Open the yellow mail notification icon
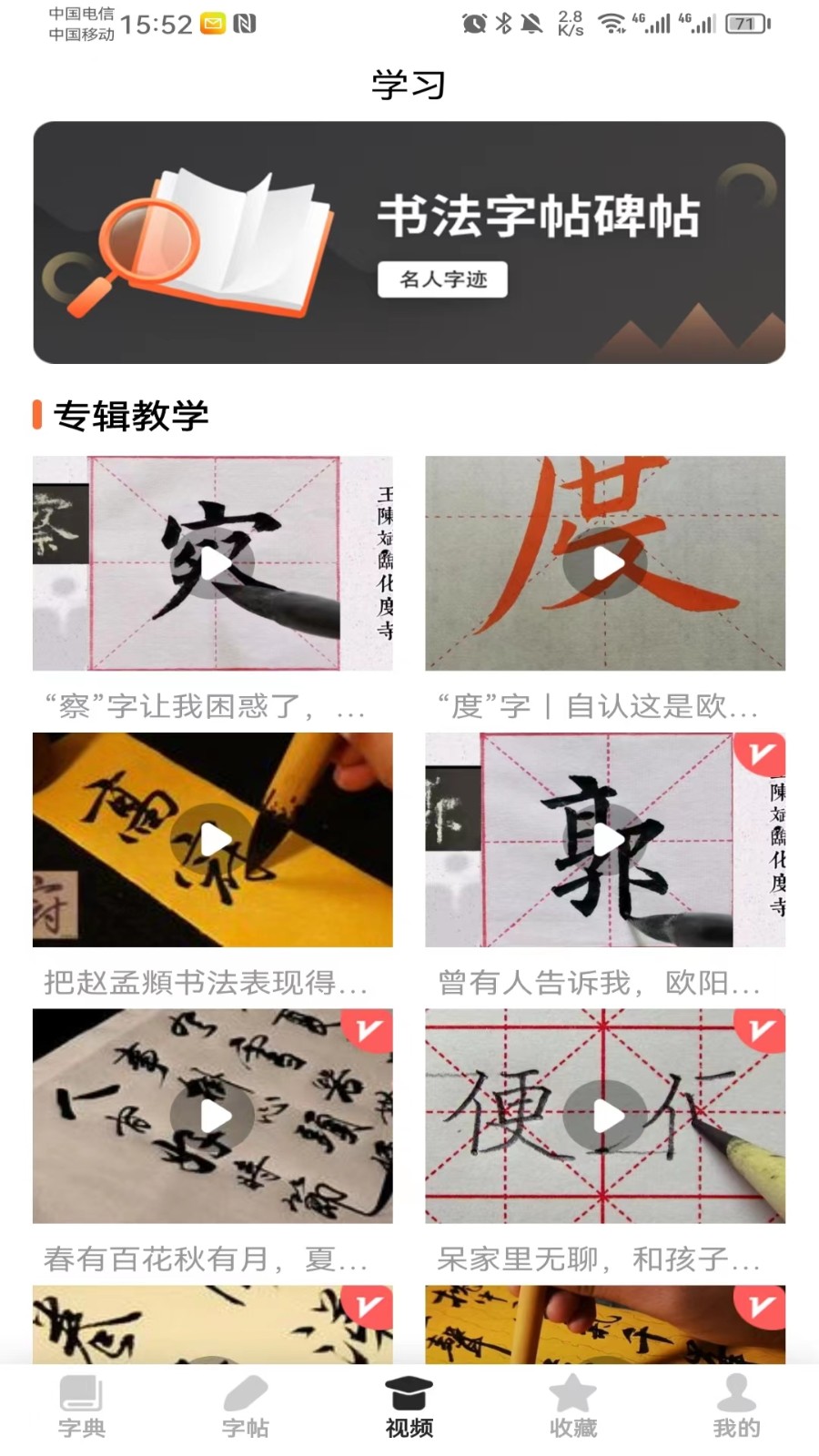 pos(212,25)
